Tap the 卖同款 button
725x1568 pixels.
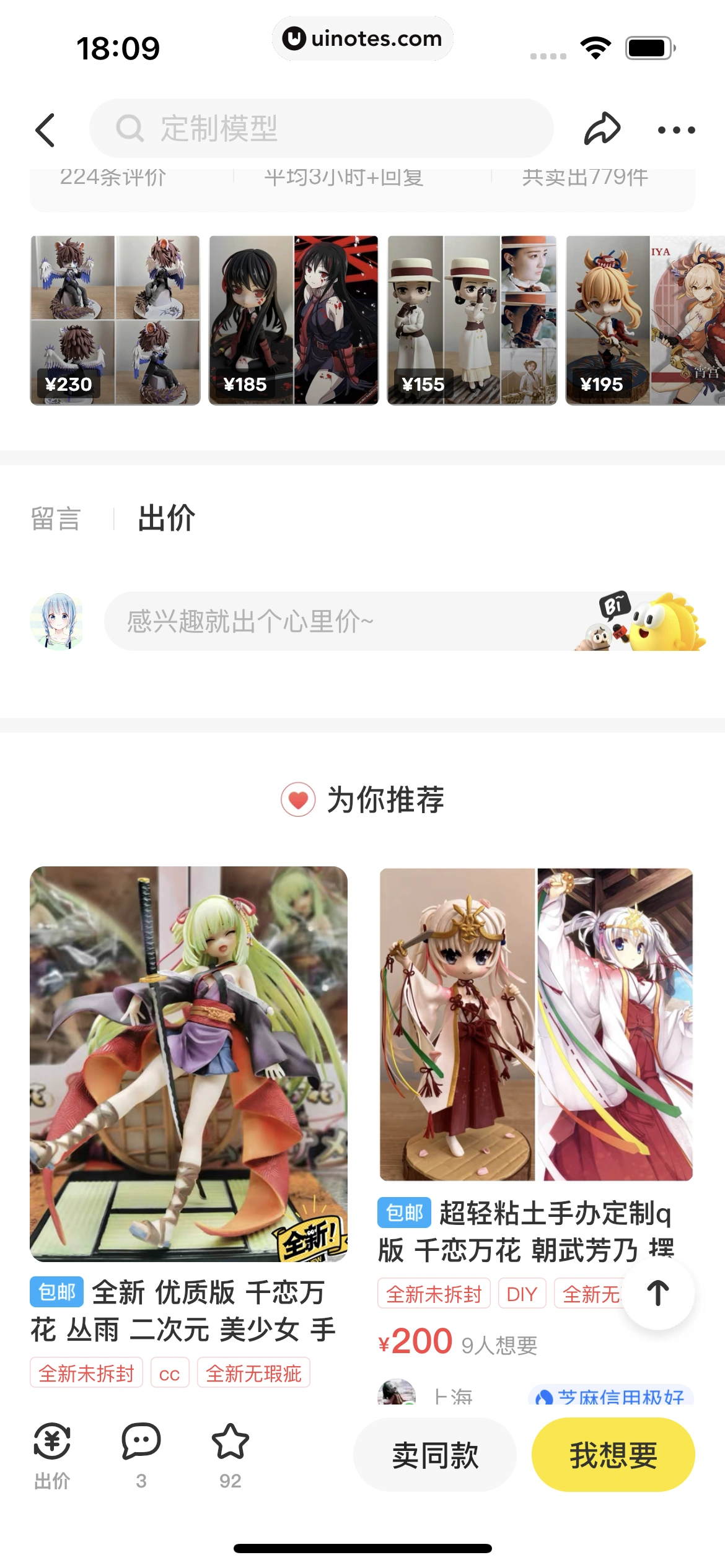pyautogui.click(x=435, y=1455)
